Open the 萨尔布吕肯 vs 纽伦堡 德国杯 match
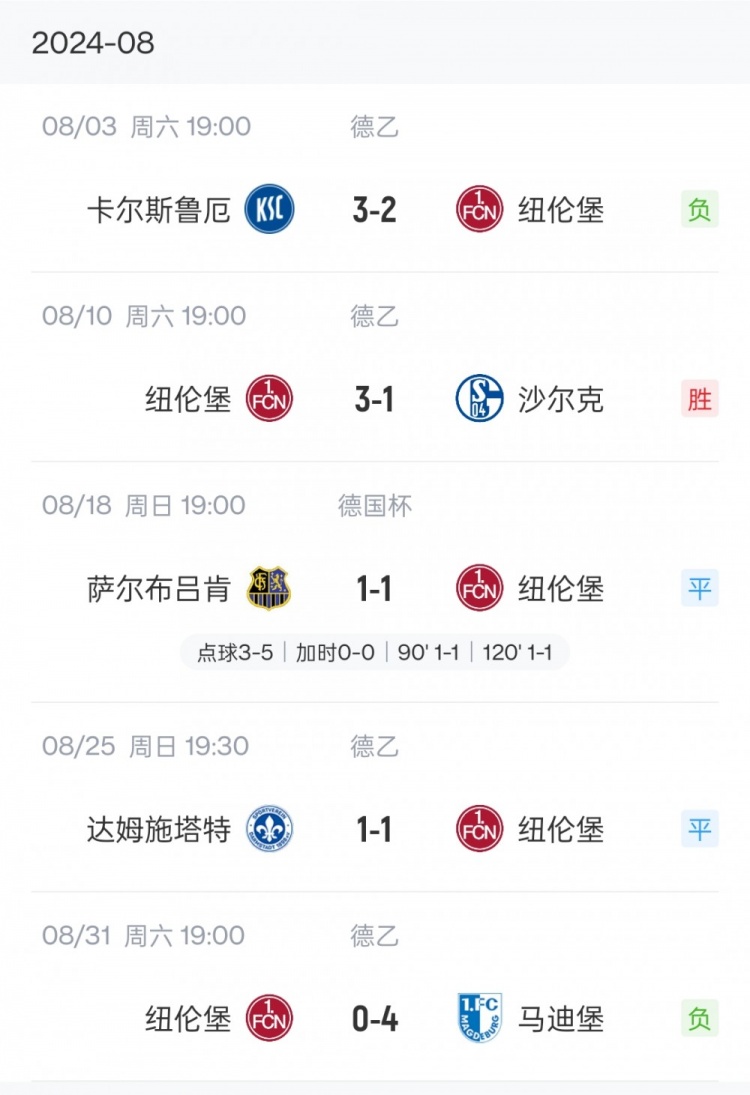 pos(374,590)
